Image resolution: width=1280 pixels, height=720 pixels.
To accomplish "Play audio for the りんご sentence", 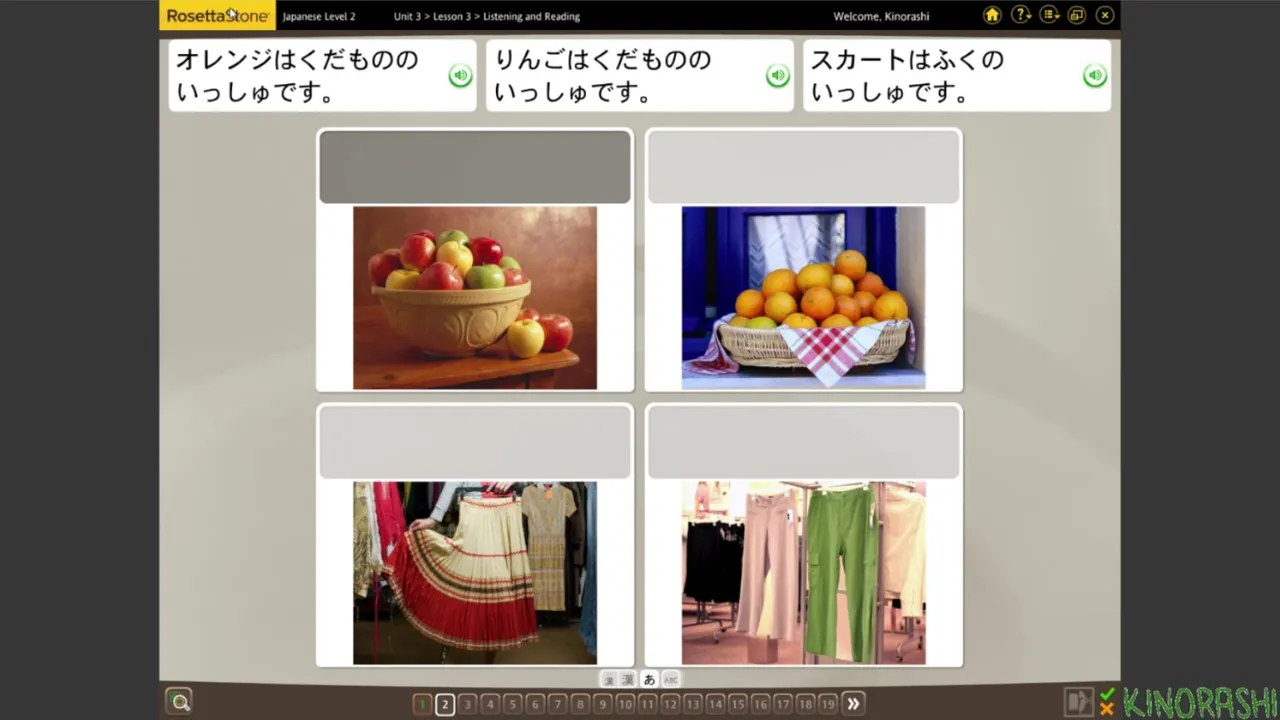I will pos(777,76).
